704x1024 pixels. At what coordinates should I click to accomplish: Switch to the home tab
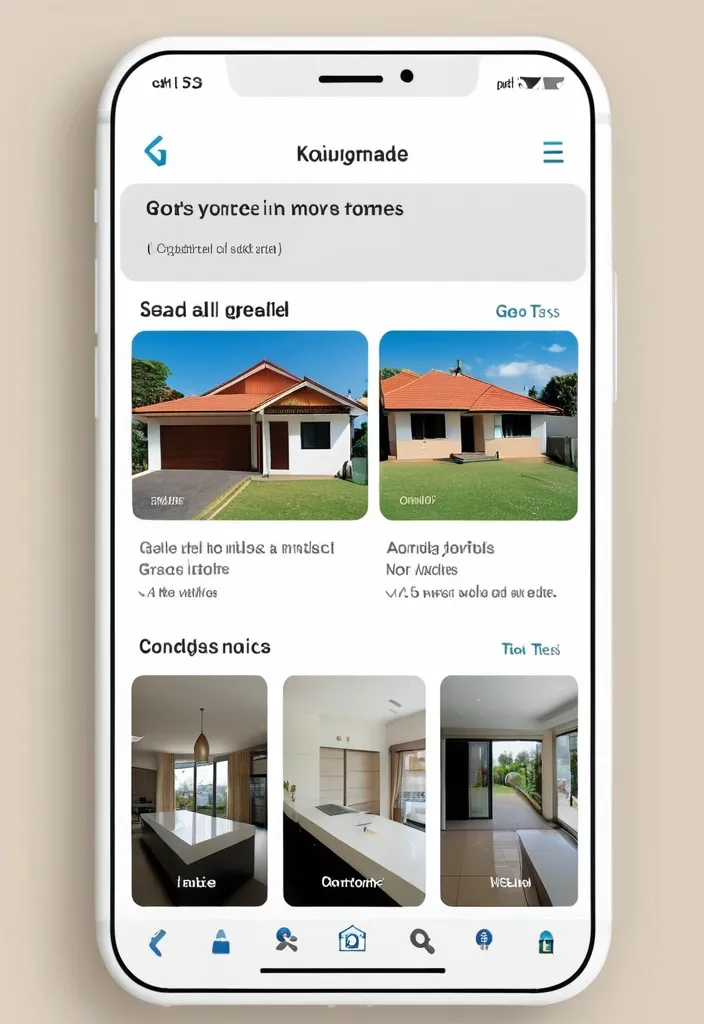pyautogui.click(x=352, y=939)
